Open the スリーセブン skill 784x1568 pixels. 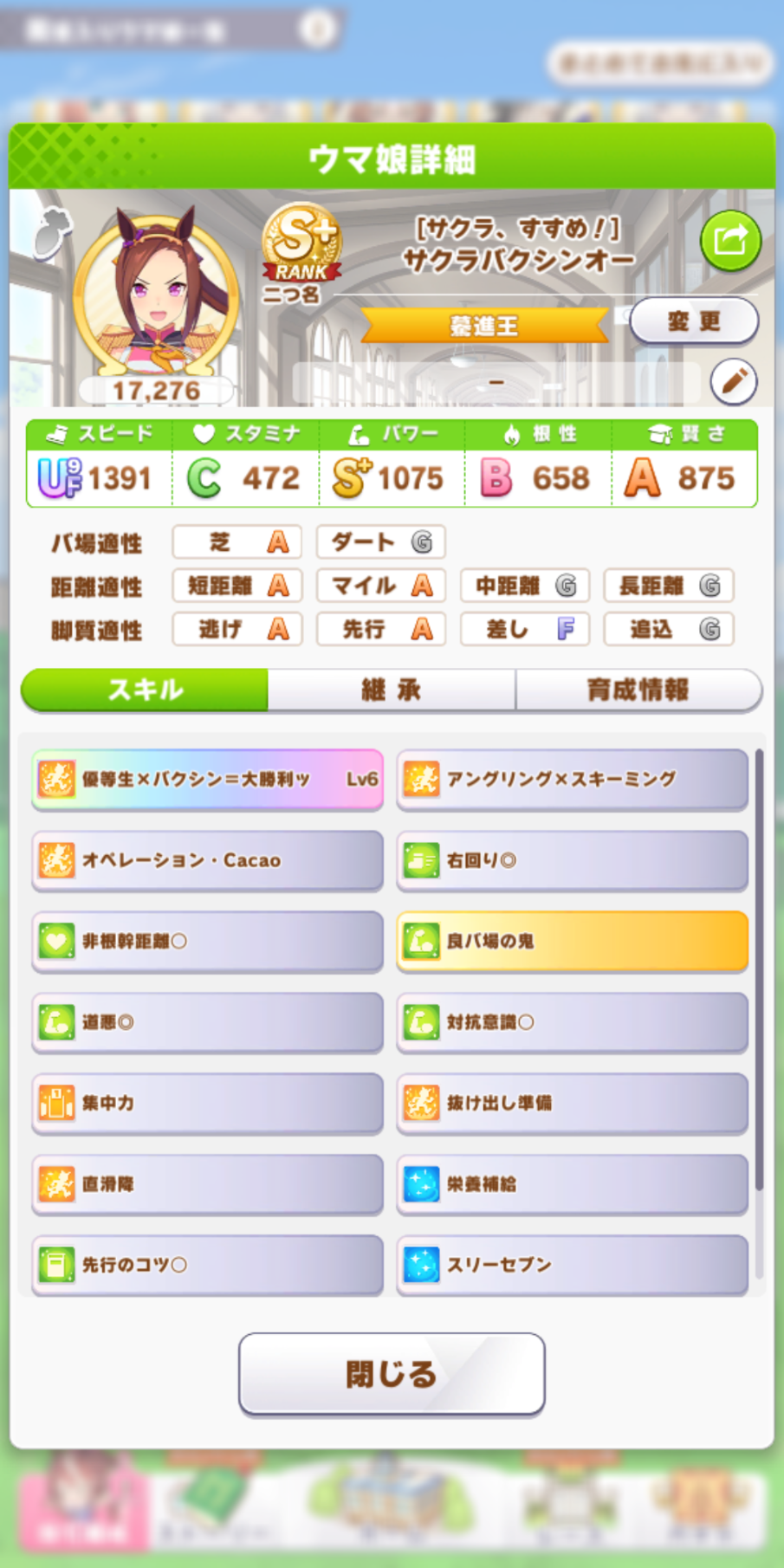pos(572,1265)
